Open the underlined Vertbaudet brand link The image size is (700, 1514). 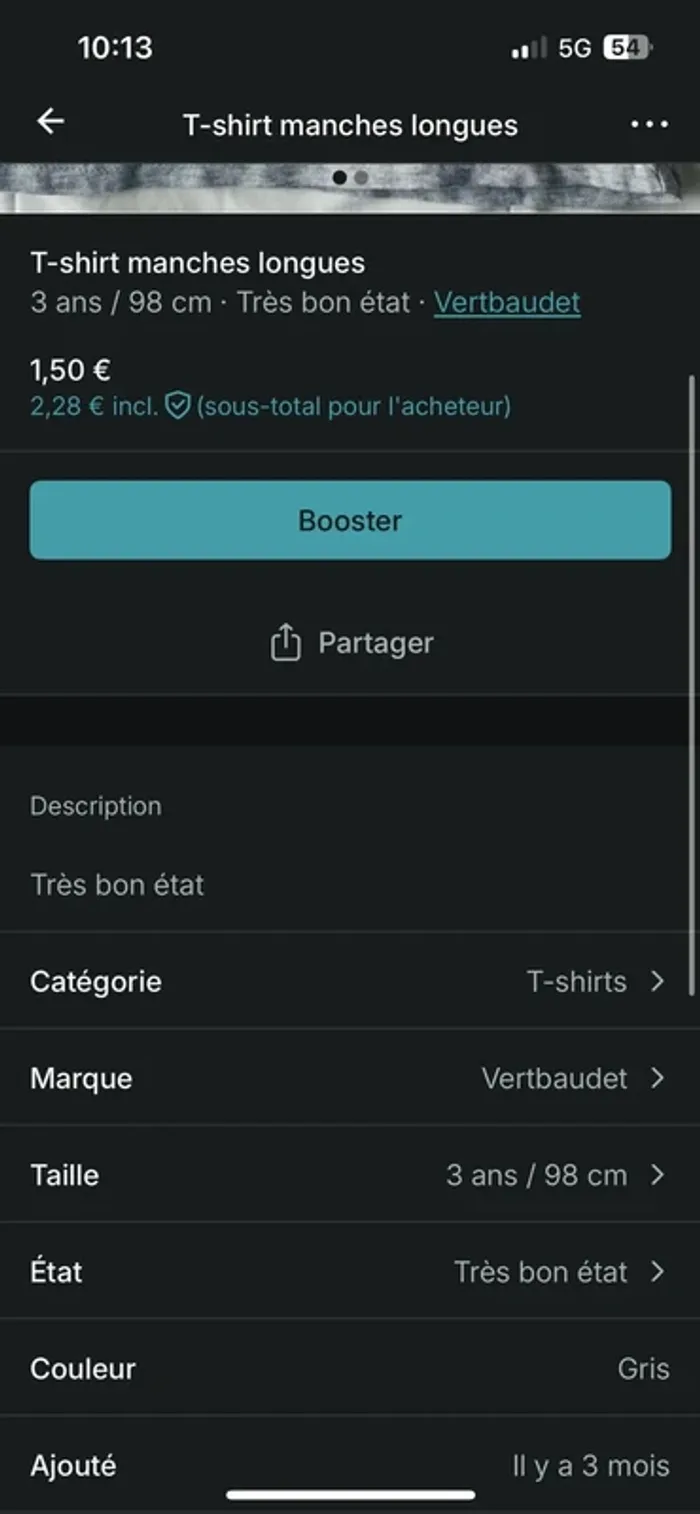(x=507, y=302)
